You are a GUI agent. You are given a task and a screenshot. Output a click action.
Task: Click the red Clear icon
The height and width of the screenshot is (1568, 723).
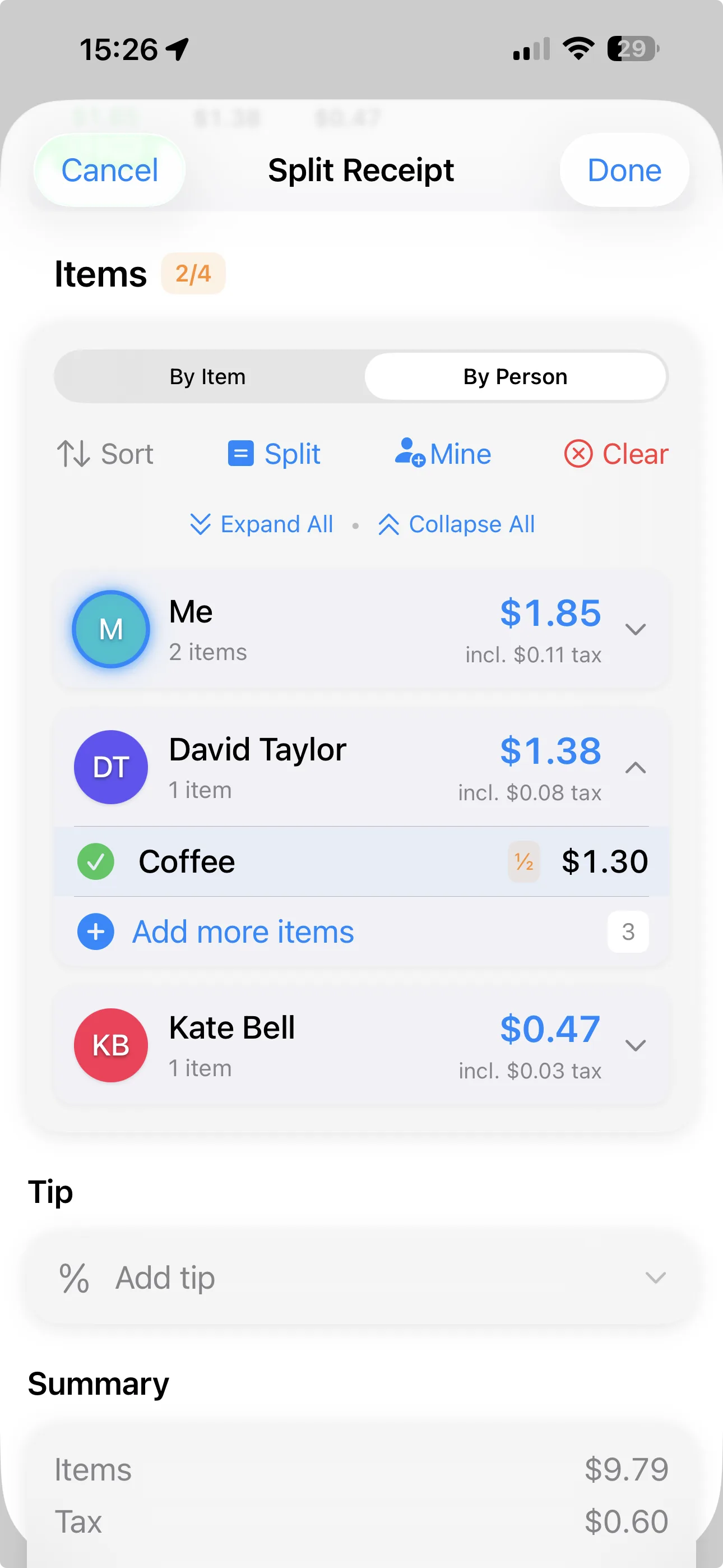point(580,454)
